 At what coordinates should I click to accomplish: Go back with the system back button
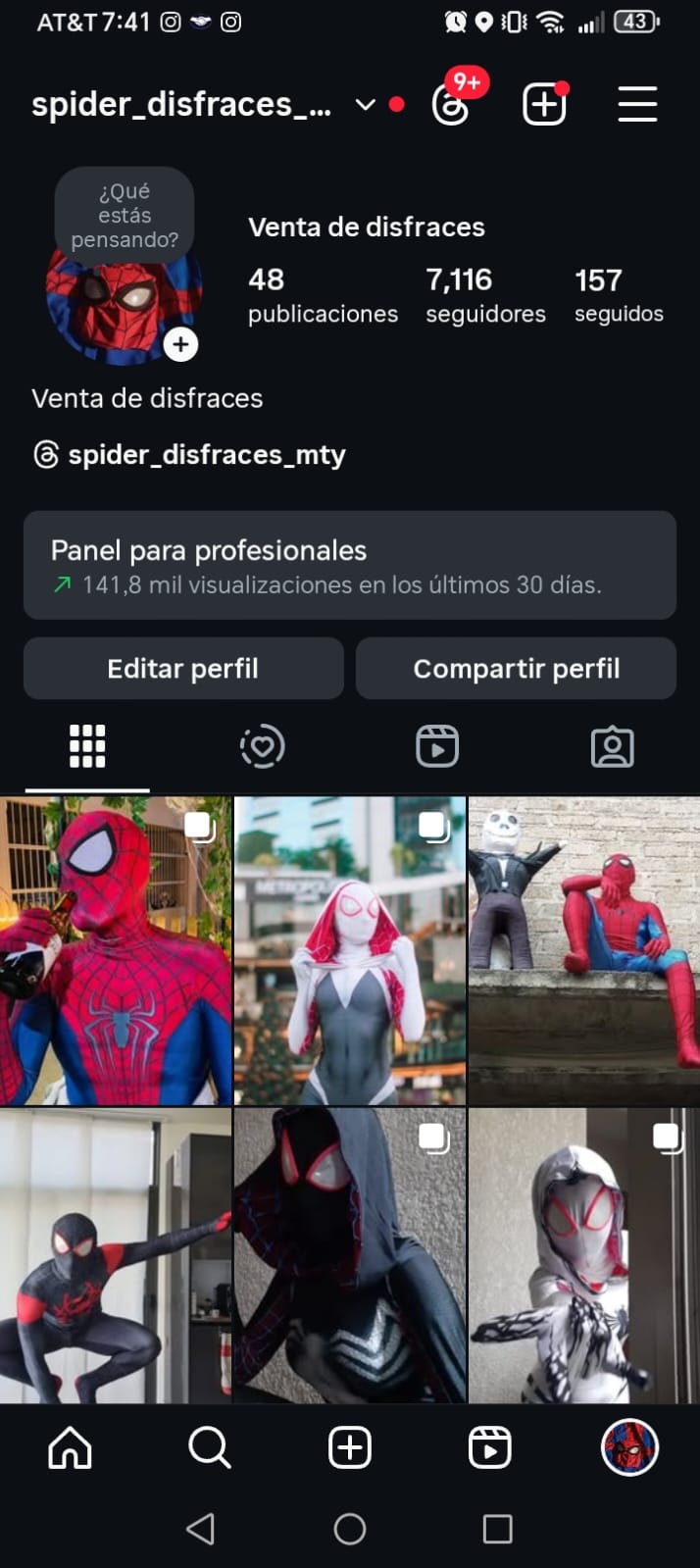[201, 1529]
